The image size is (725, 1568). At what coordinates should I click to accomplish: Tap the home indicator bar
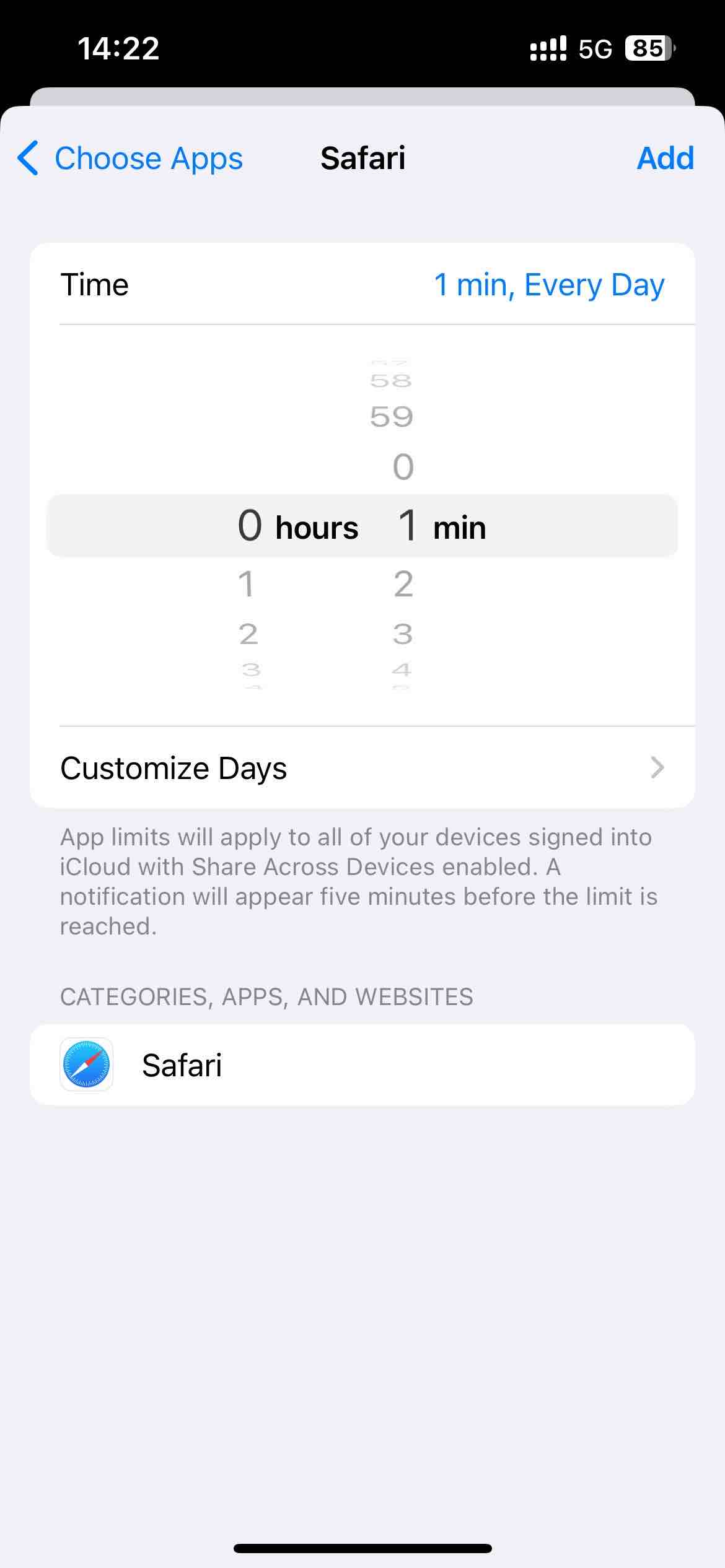362,1541
